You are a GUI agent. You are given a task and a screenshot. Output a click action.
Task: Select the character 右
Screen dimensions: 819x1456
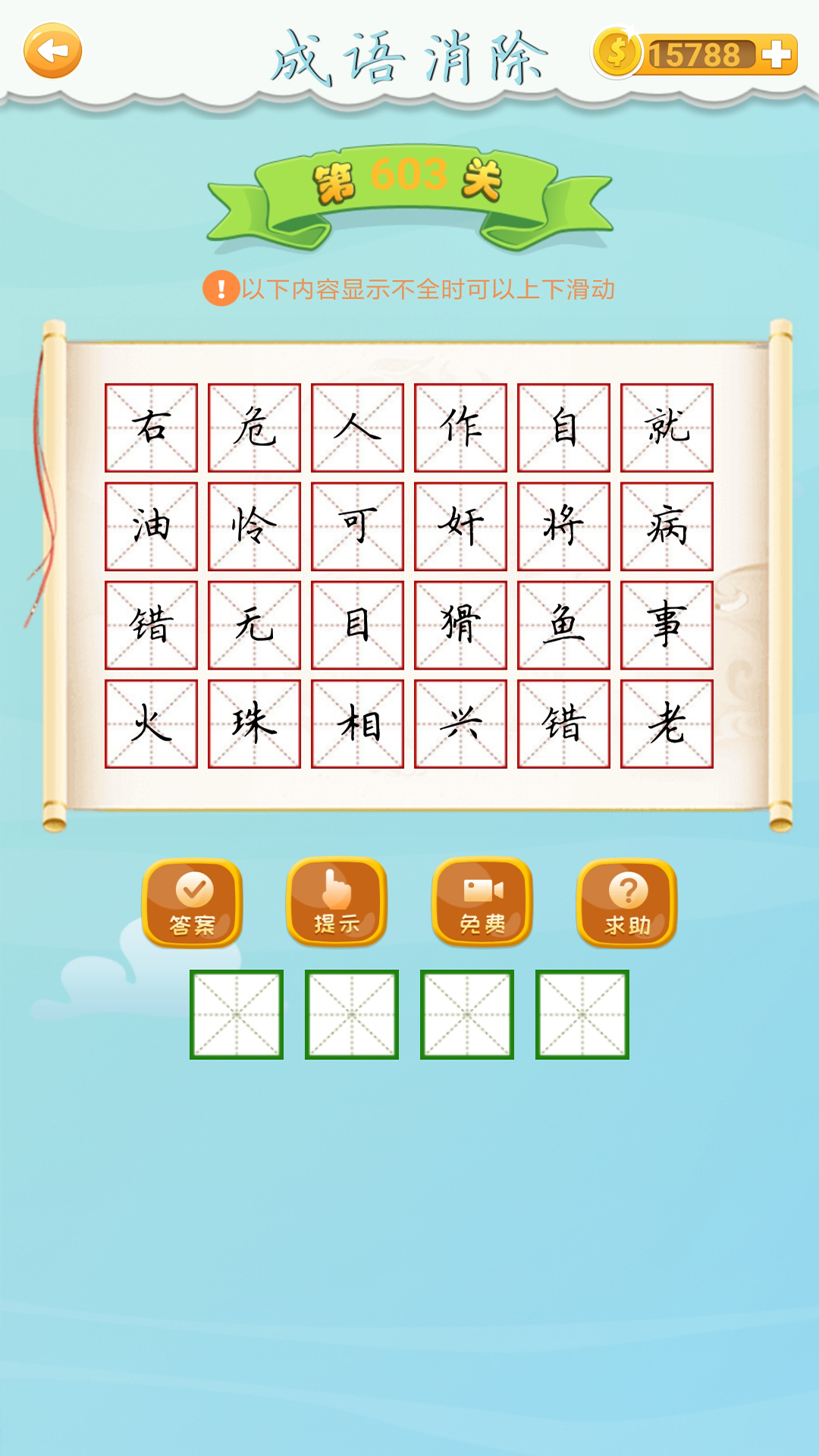pyautogui.click(x=151, y=428)
